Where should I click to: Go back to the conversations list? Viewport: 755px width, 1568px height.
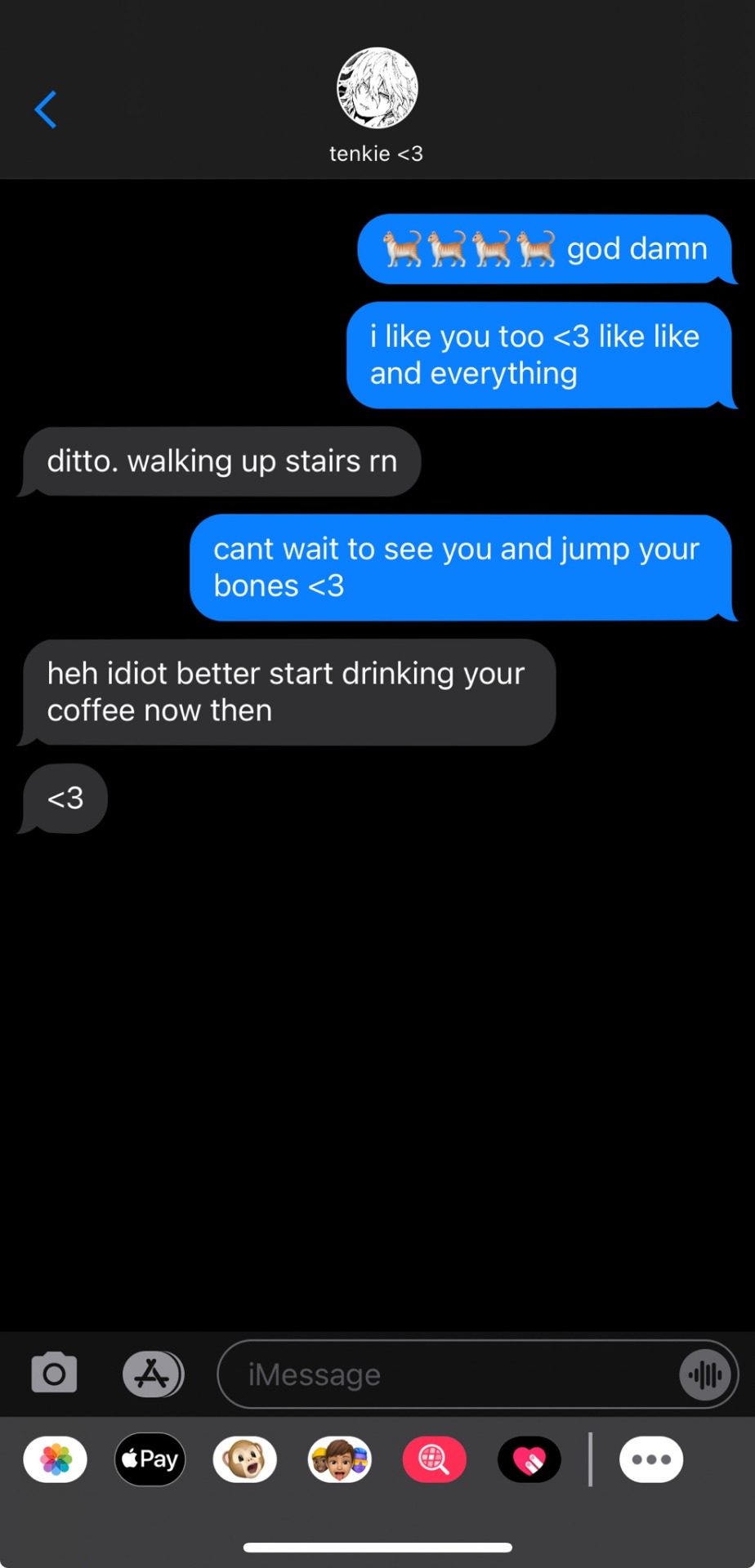[46, 109]
